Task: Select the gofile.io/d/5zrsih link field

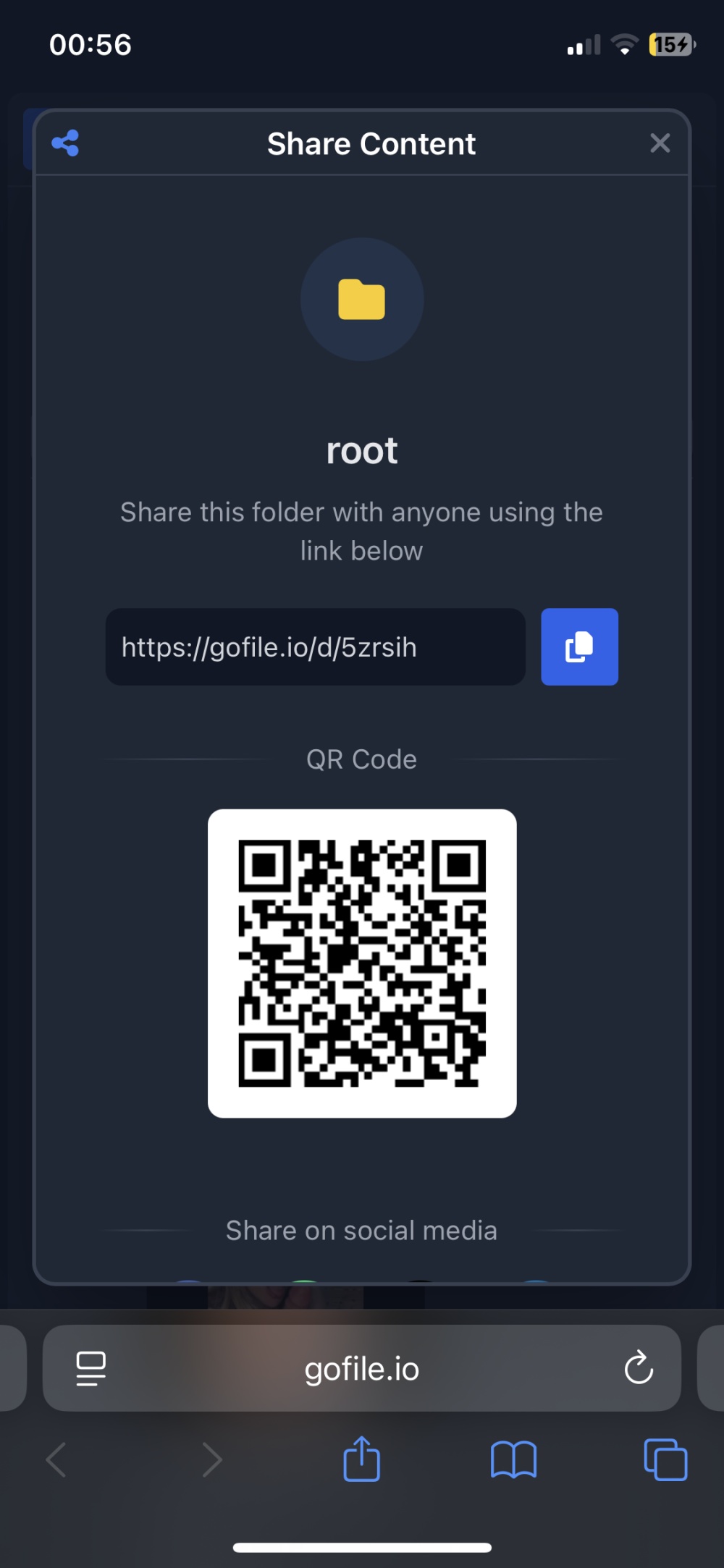Action: [315, 646]
